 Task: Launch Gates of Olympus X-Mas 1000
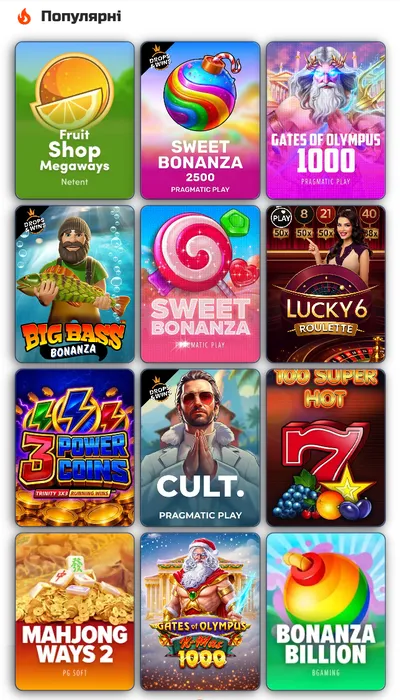tap(200, 611)
